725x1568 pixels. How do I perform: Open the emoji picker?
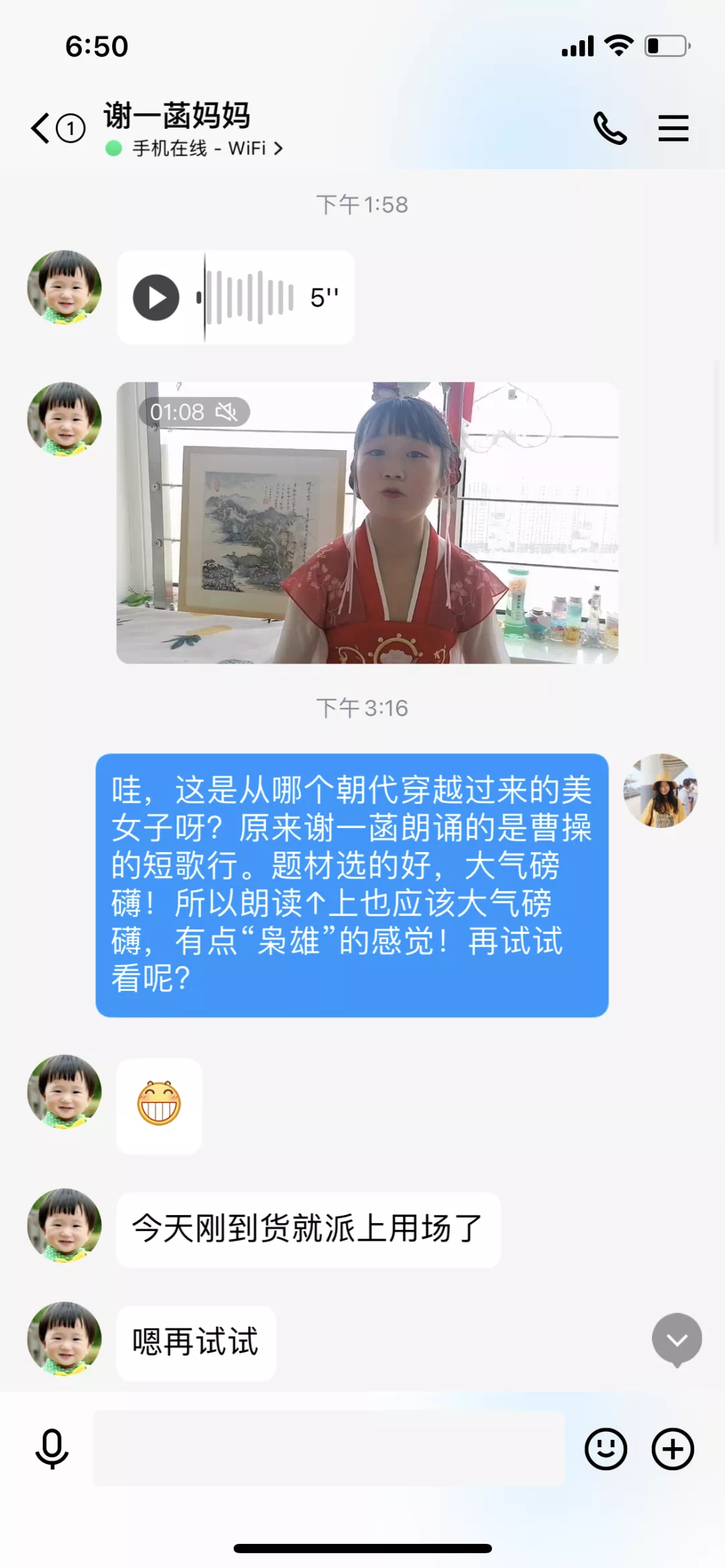[x=606, y=1448]
